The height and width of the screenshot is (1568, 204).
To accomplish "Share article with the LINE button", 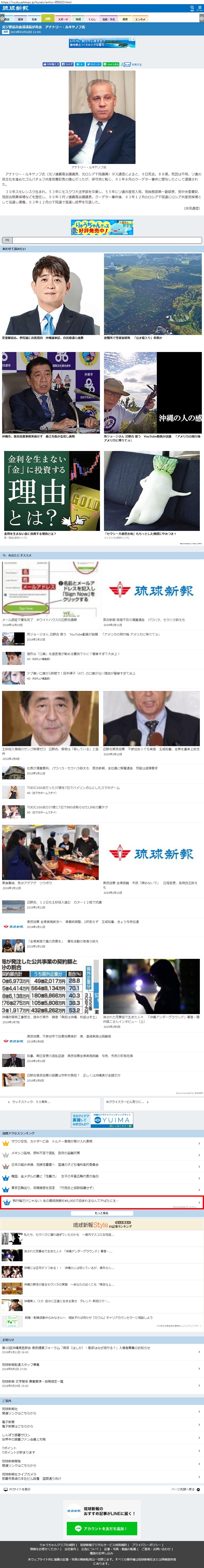I will (111, 64).
